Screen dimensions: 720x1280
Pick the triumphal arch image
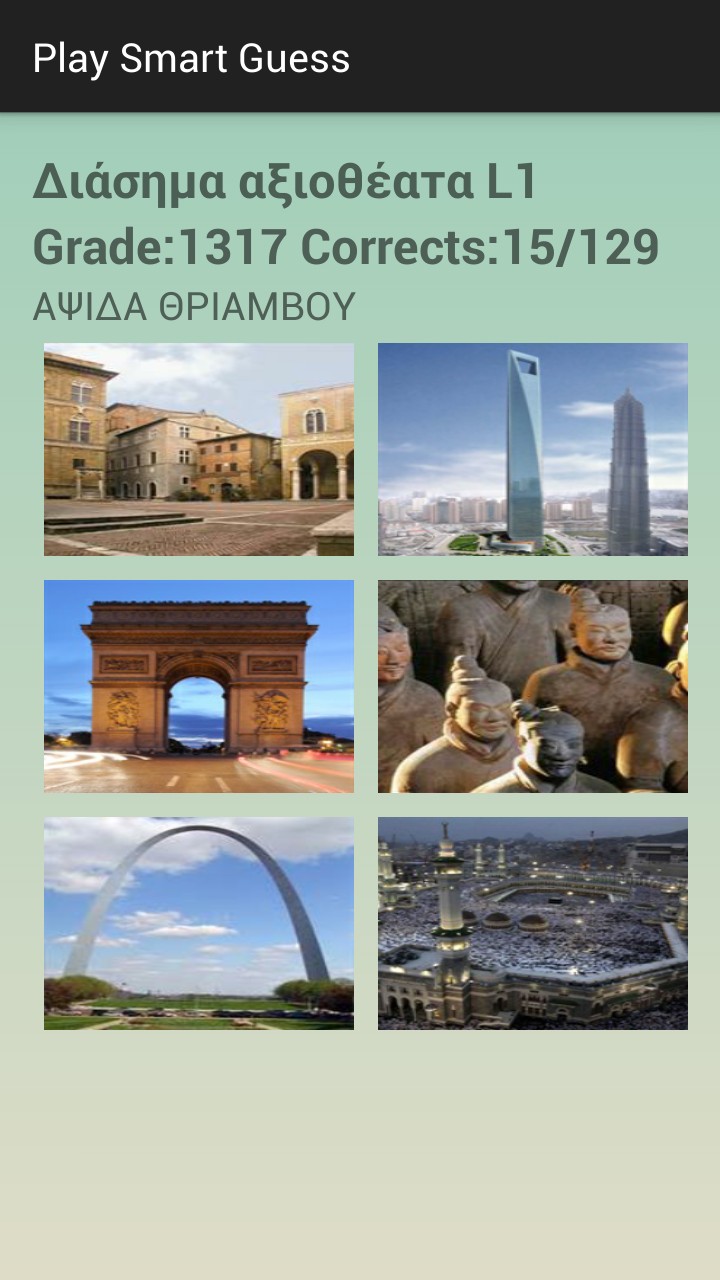coord(198,686)
